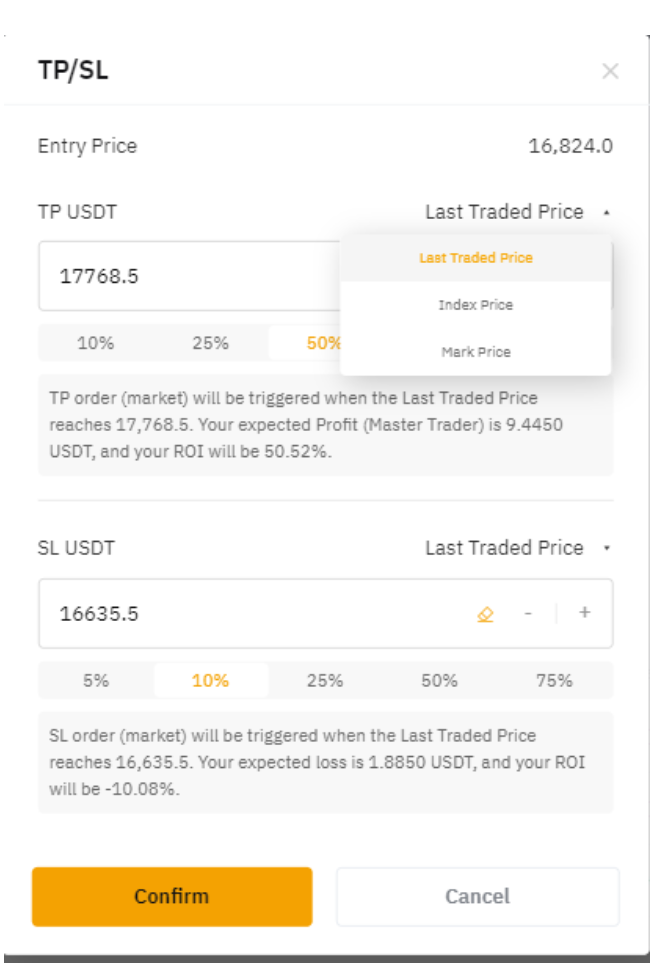This screenshot has height=976, width=658.
Task: Set take profit to 25%
Action: pos(211,343)
